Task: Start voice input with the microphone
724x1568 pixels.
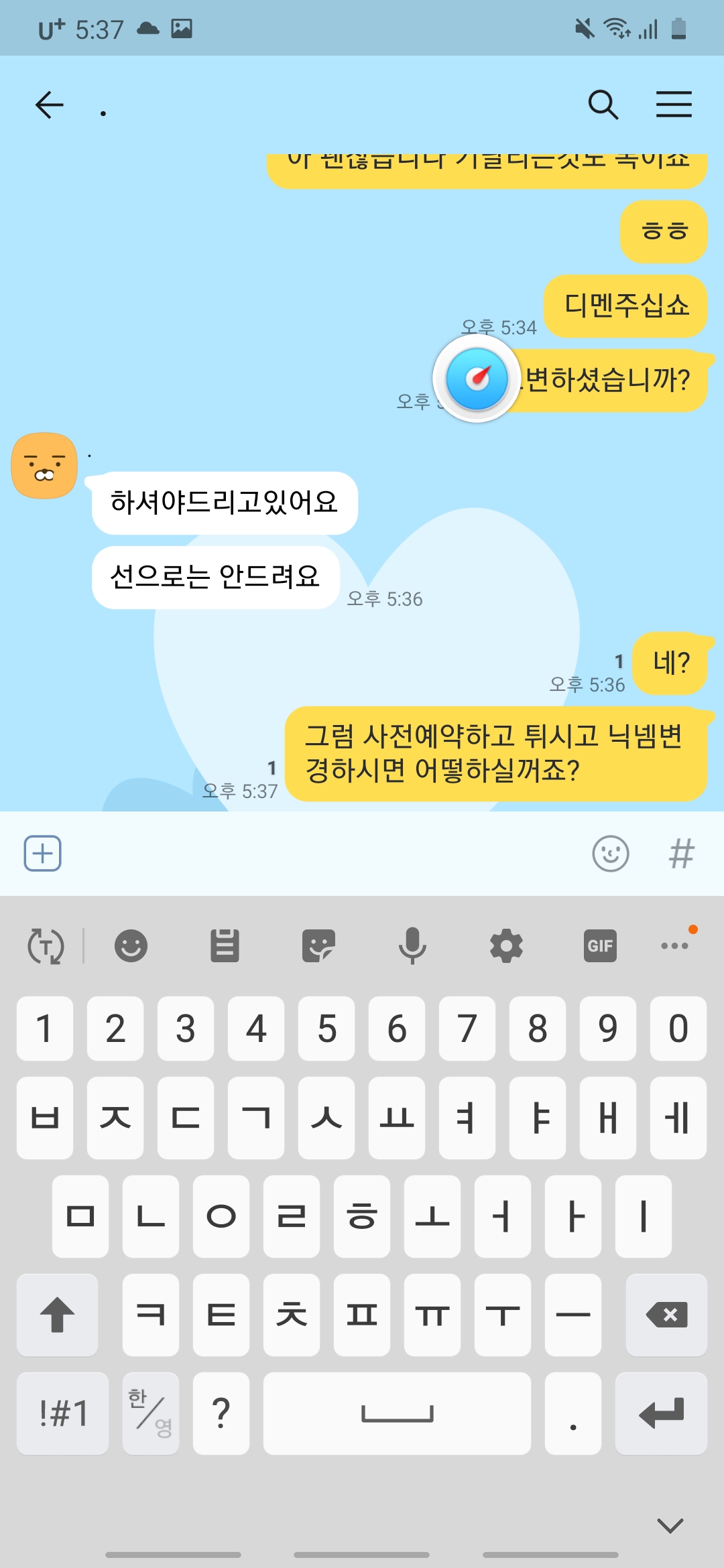Action: [412, 946]
